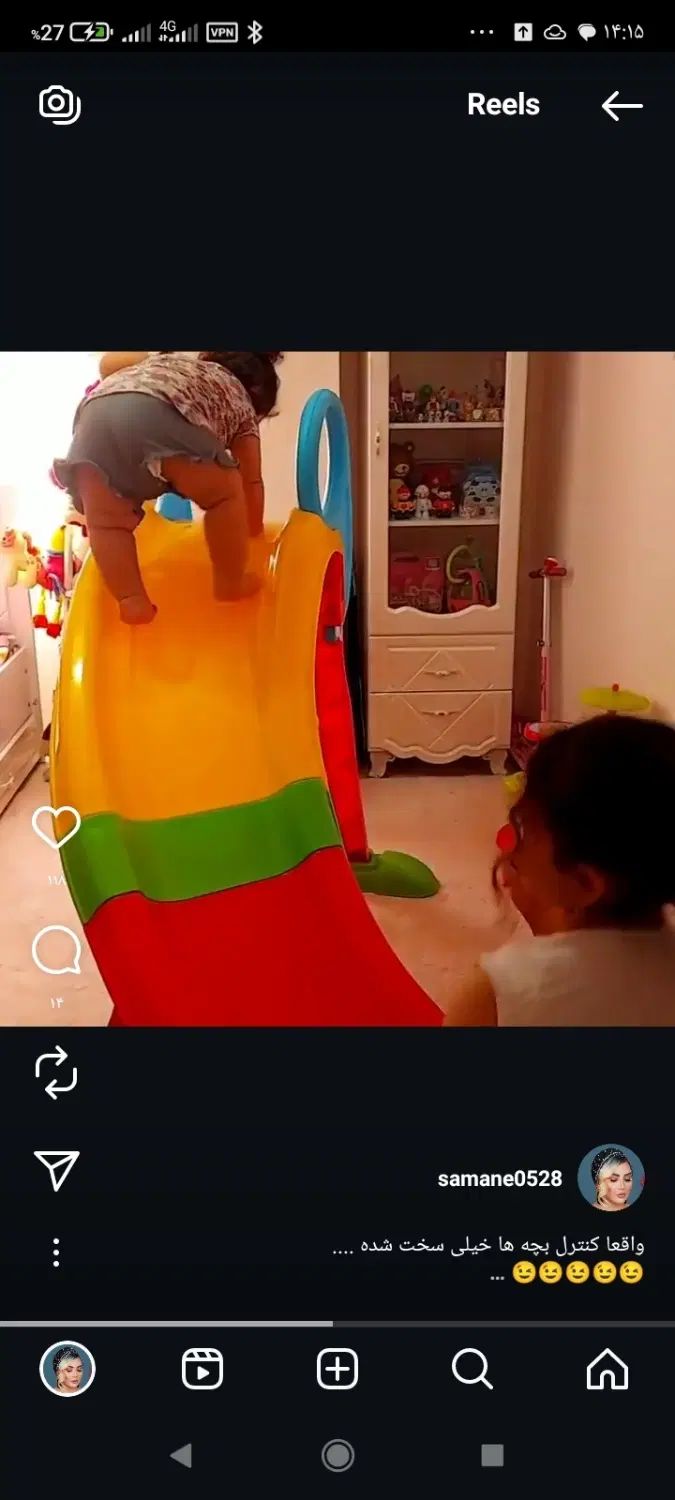Create a new post with the plus
This screenshot has width=675, height=1500.
pos(337,1369)
